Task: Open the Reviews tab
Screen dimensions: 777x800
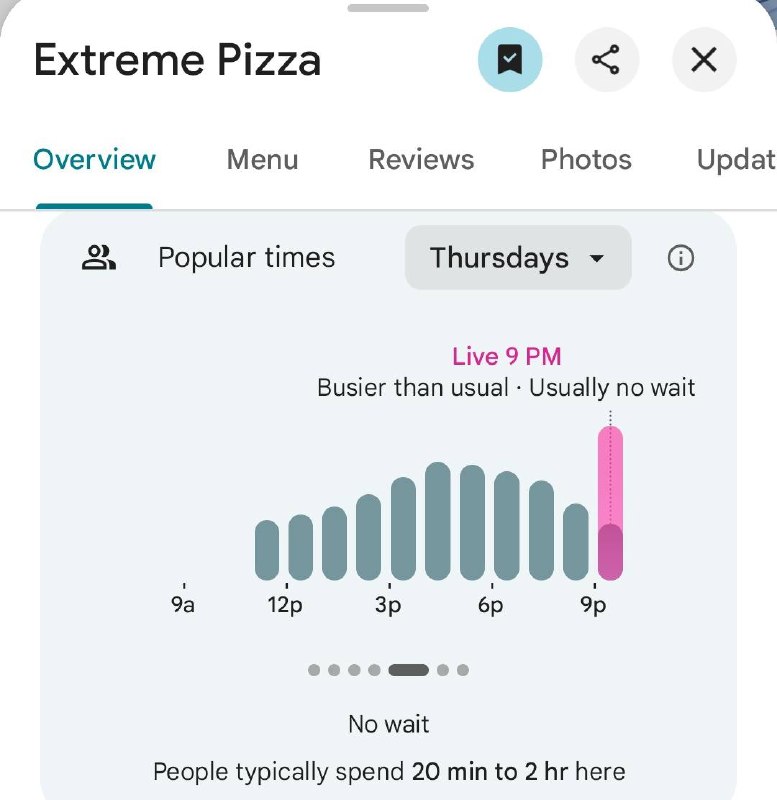Action: 421,160
